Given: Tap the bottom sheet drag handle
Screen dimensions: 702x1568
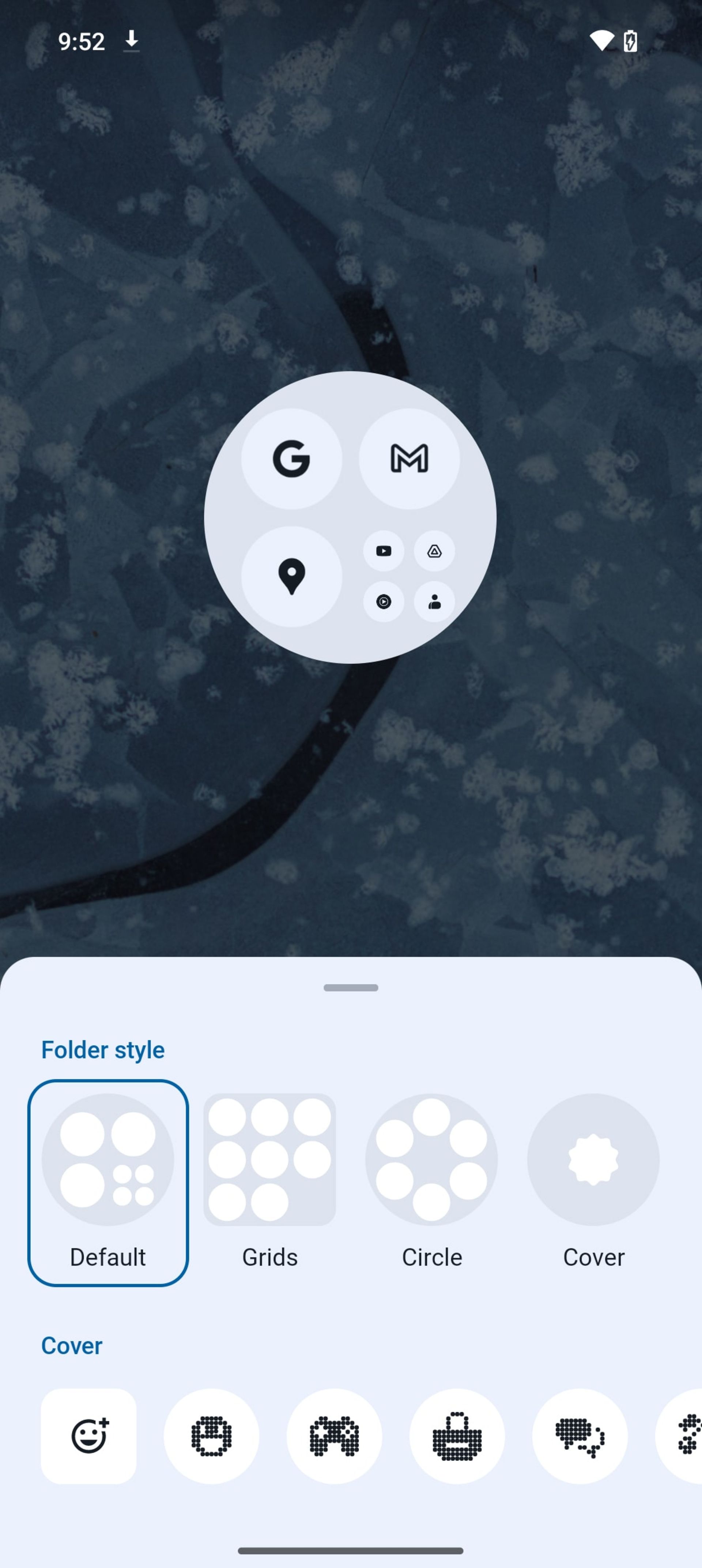Looking at the screenshot, I should click(x=351, y=987).
